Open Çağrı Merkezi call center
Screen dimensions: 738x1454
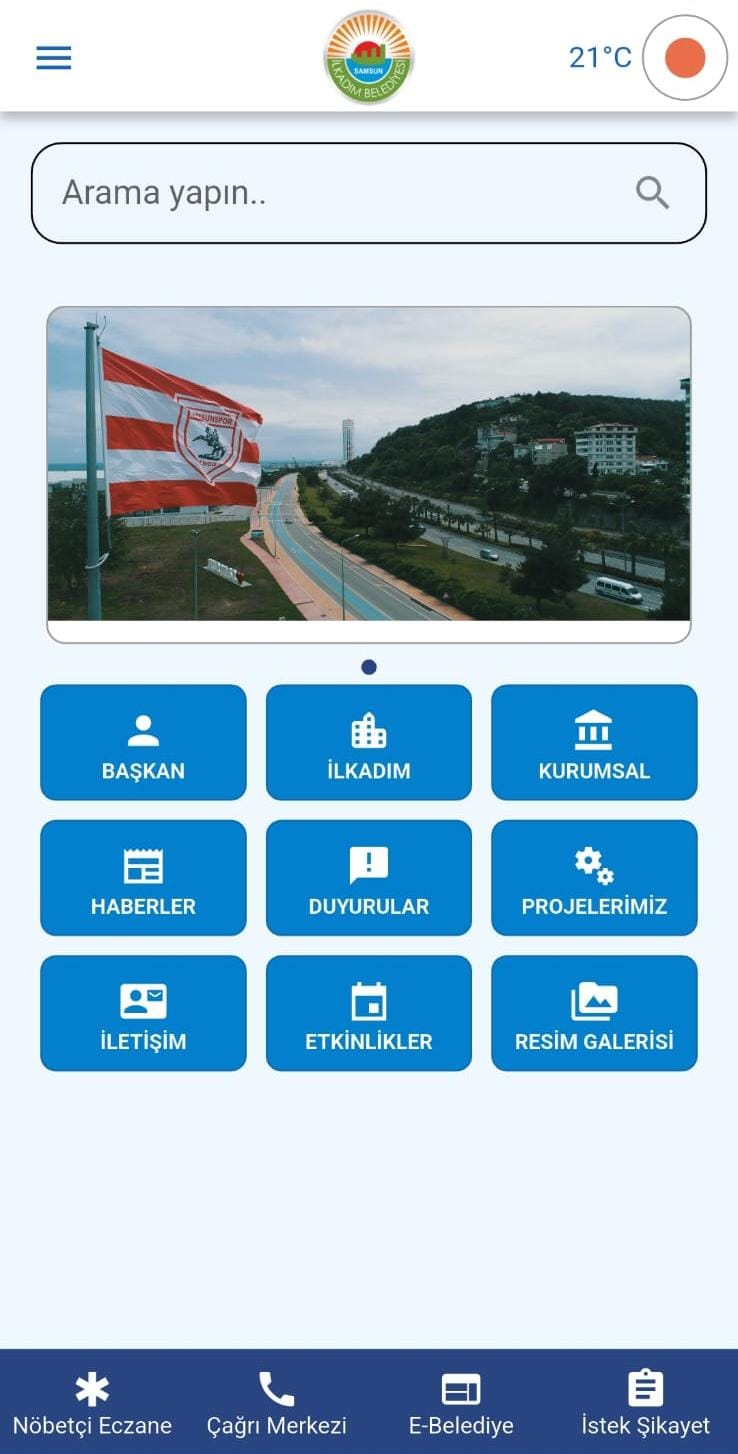(x=276, y=1402)
